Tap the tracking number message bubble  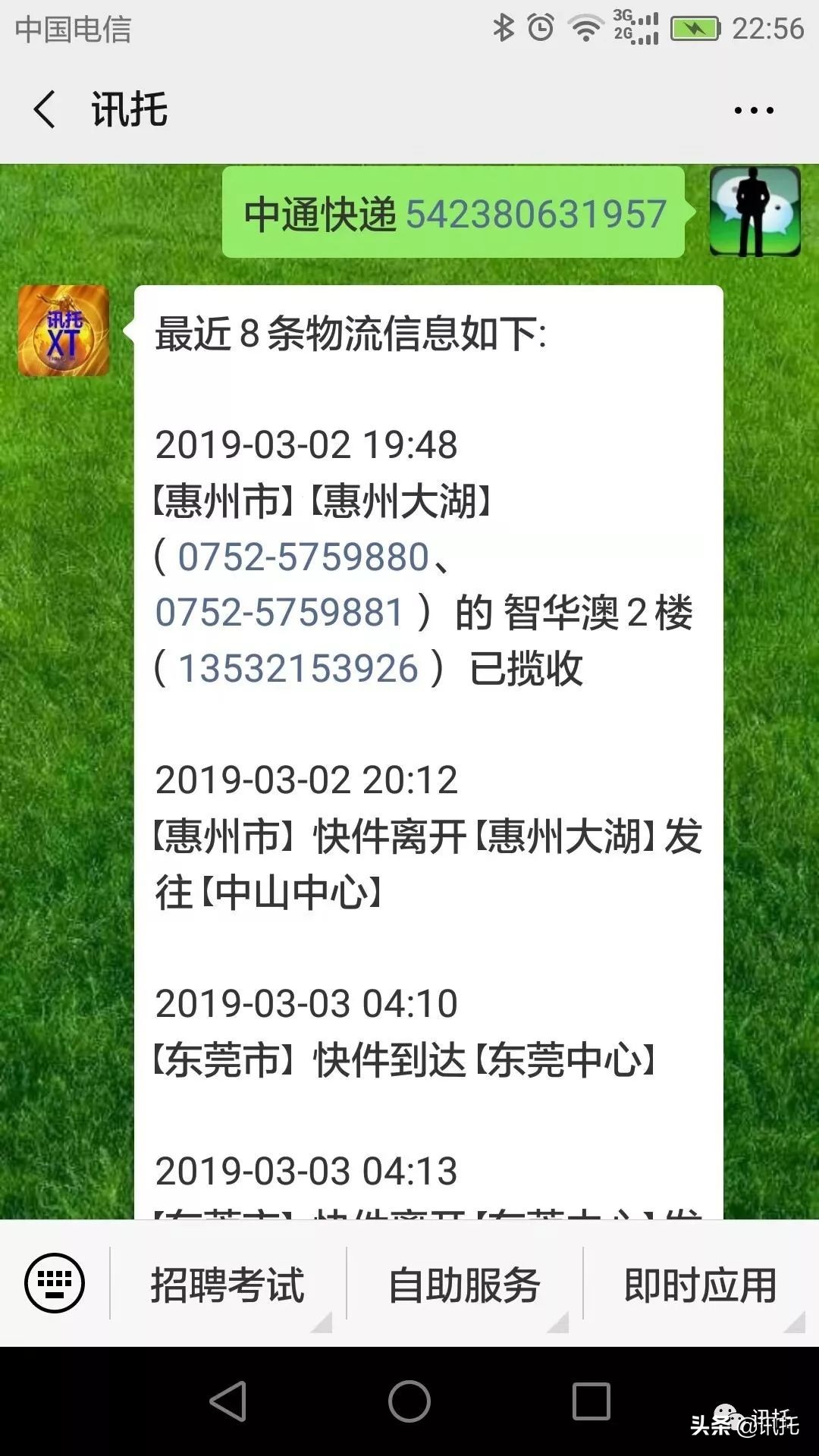point(453,215)
